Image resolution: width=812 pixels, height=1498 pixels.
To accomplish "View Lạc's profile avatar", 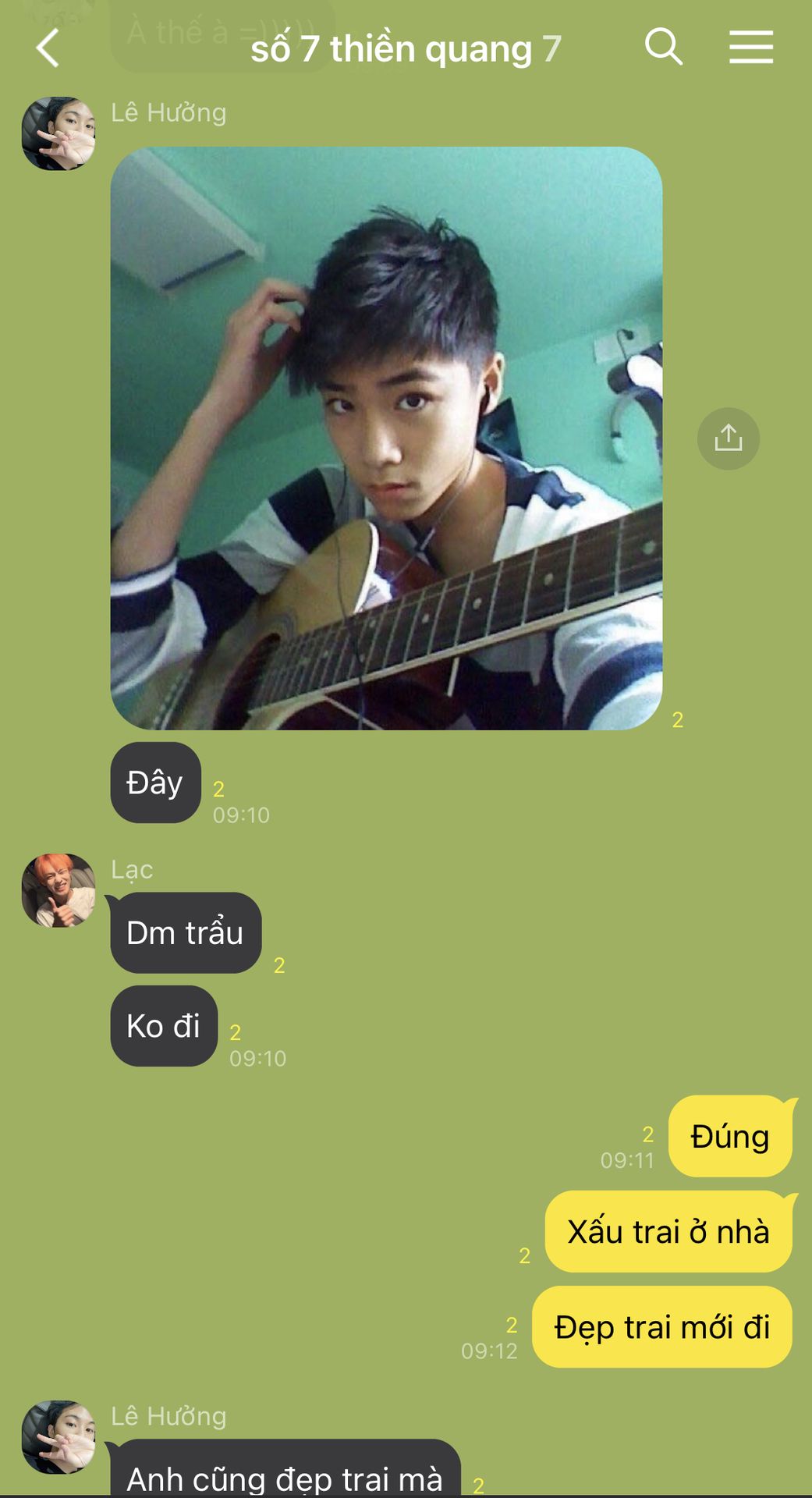I will pyautogui.click(x=59, y=890).
